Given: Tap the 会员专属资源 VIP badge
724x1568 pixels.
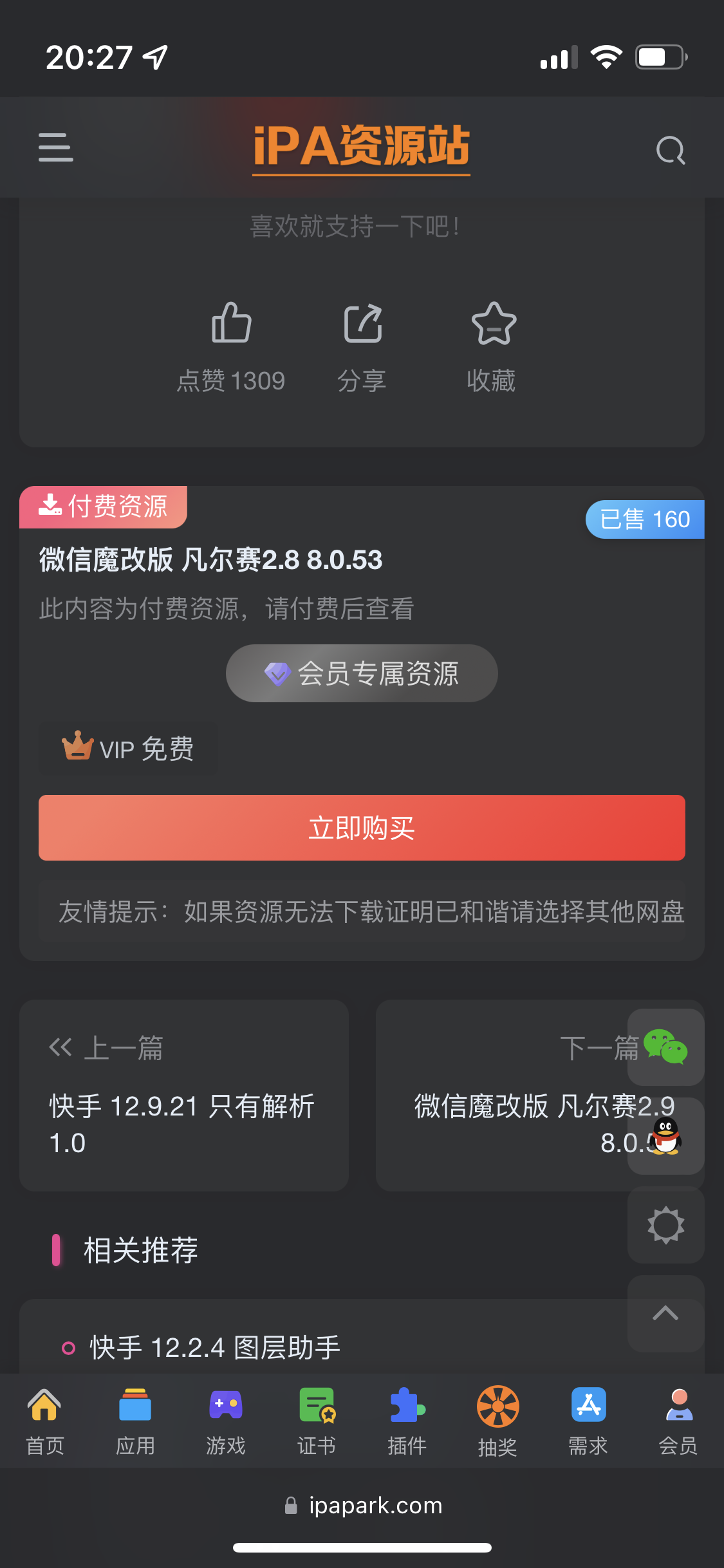Looking at the screenshot, I should 362,672.
